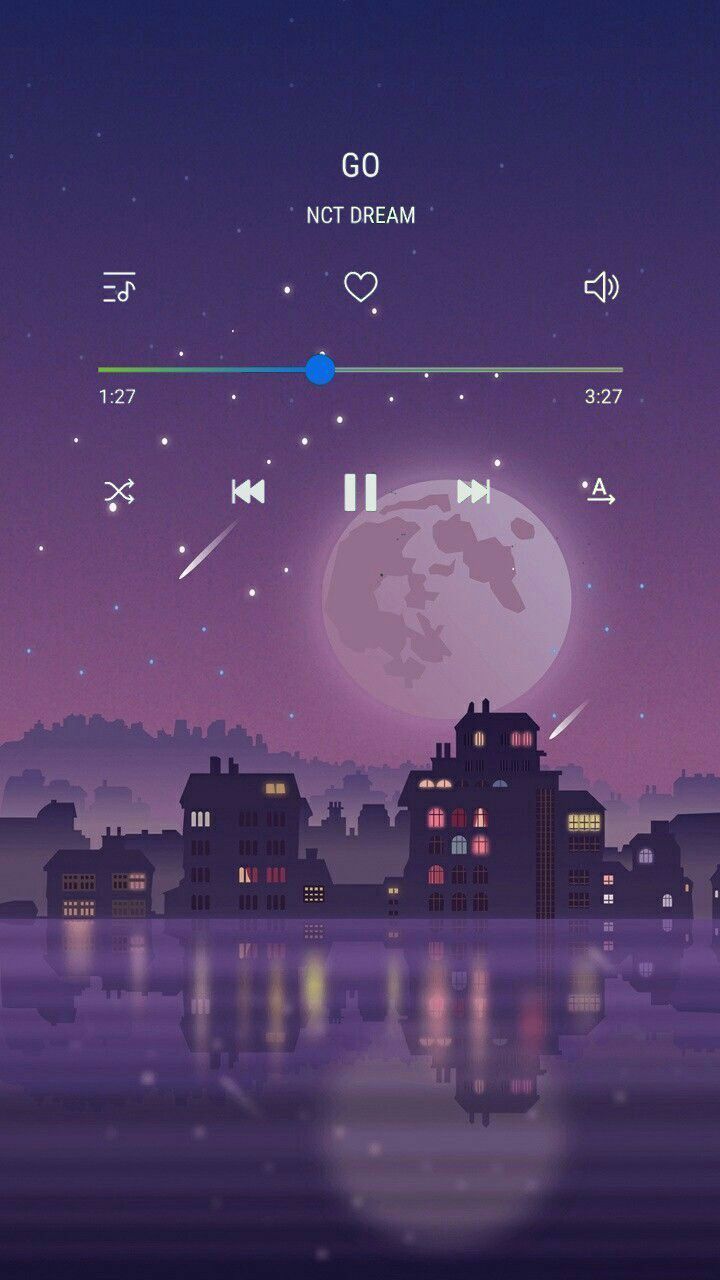This screenshot has height=1280, width=720.
Task: Click the blue progress slider handle
Action: coord(322,370)
